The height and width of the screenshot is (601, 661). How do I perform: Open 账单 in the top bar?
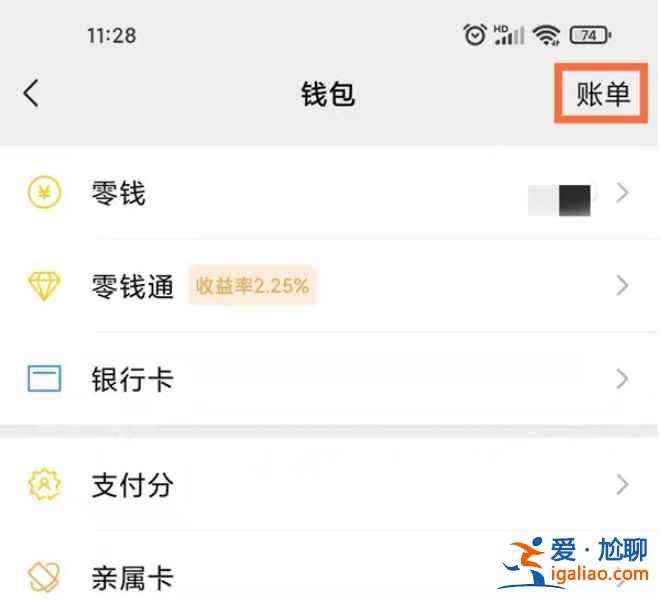pos(603,93)
